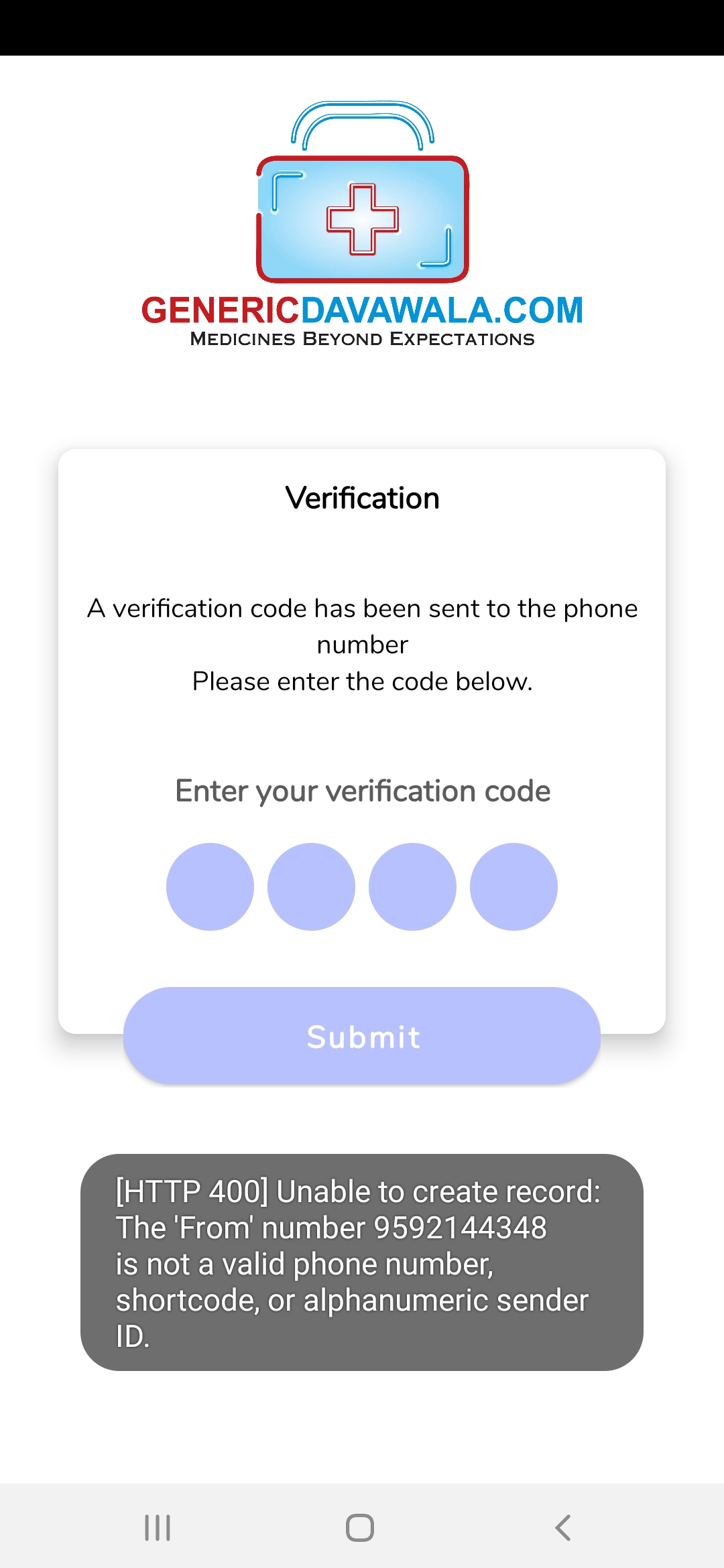The image size is (724, 1568).
Task: Tap the fourth verification code digit circle
Action: tap(514, 887)
